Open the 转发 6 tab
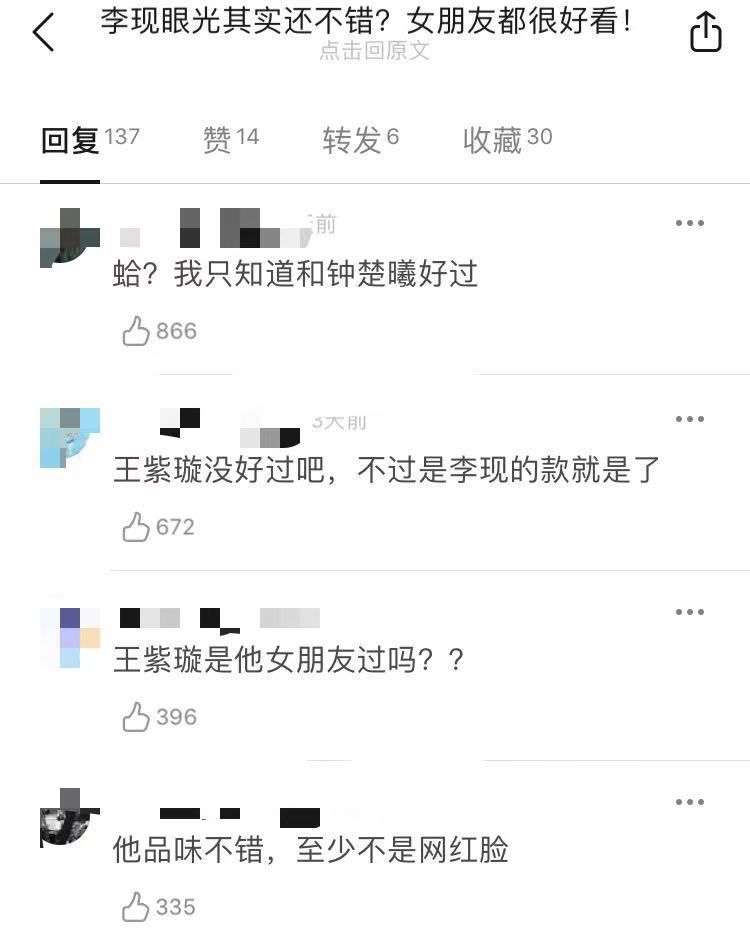 [360, 140]
